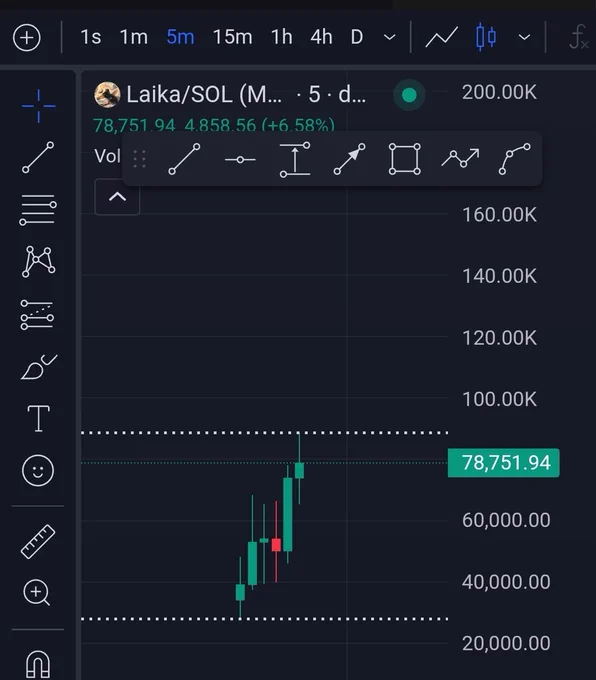Expand the timeframe dropdown arrow
596x680 pixels.
pos(390,38)
